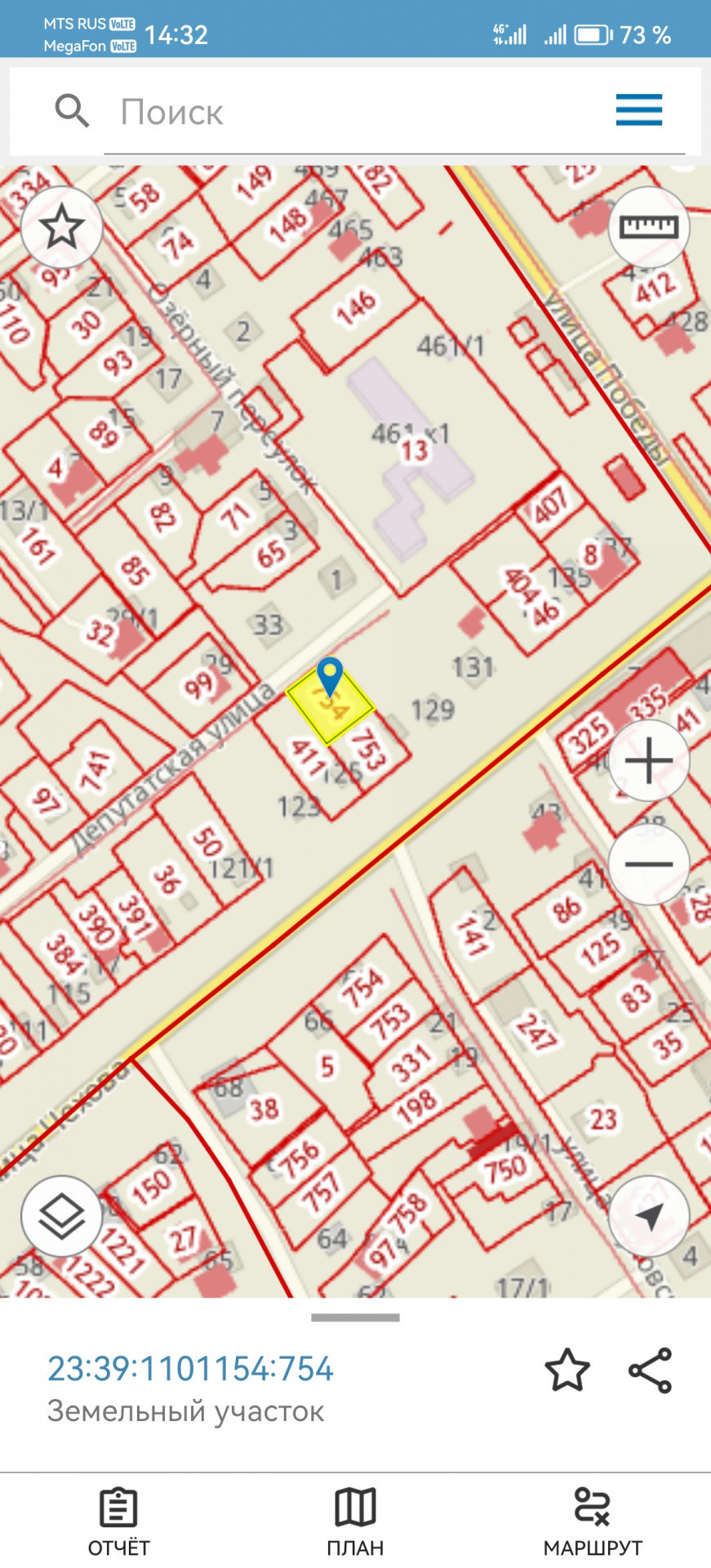Image resolution: width=711 pixels, height=1568 pixels.
Task: Open the hamburger menu
Action: click(x=638, y=109)
